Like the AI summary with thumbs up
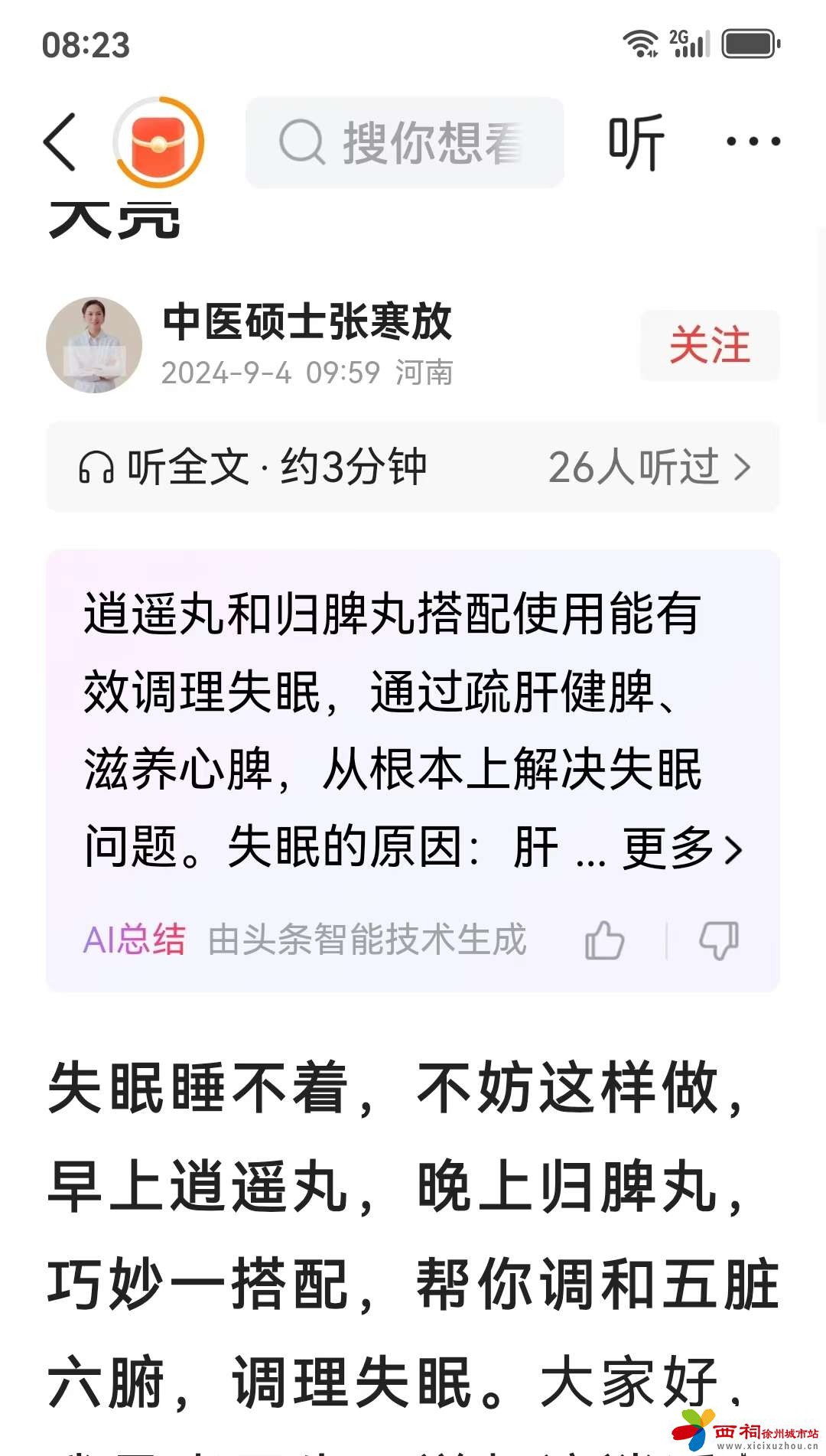This screenshot has height=1456, width=826. tap(604, 940)
